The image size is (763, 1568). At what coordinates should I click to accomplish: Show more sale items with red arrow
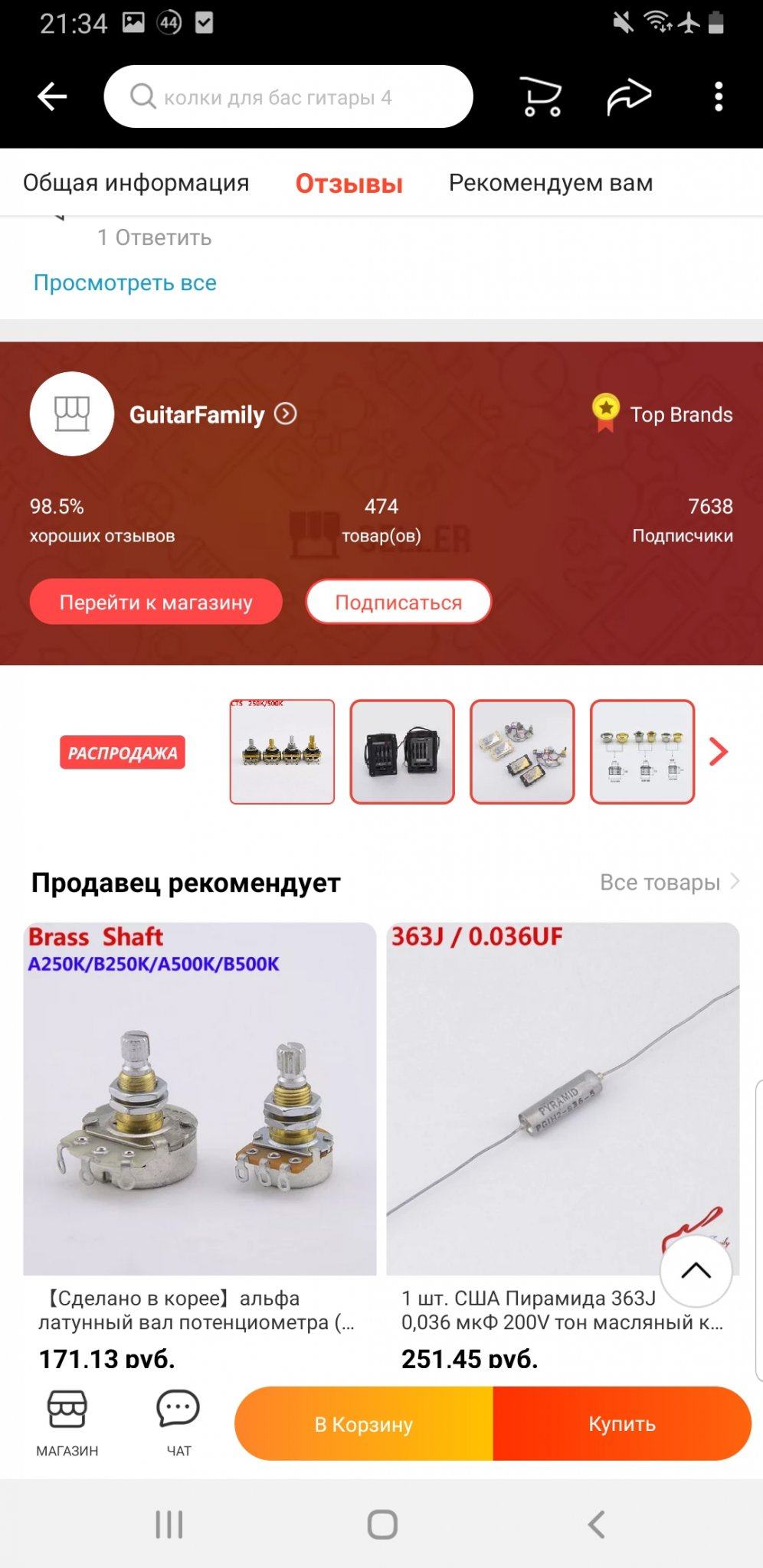[x=718, y=751]
